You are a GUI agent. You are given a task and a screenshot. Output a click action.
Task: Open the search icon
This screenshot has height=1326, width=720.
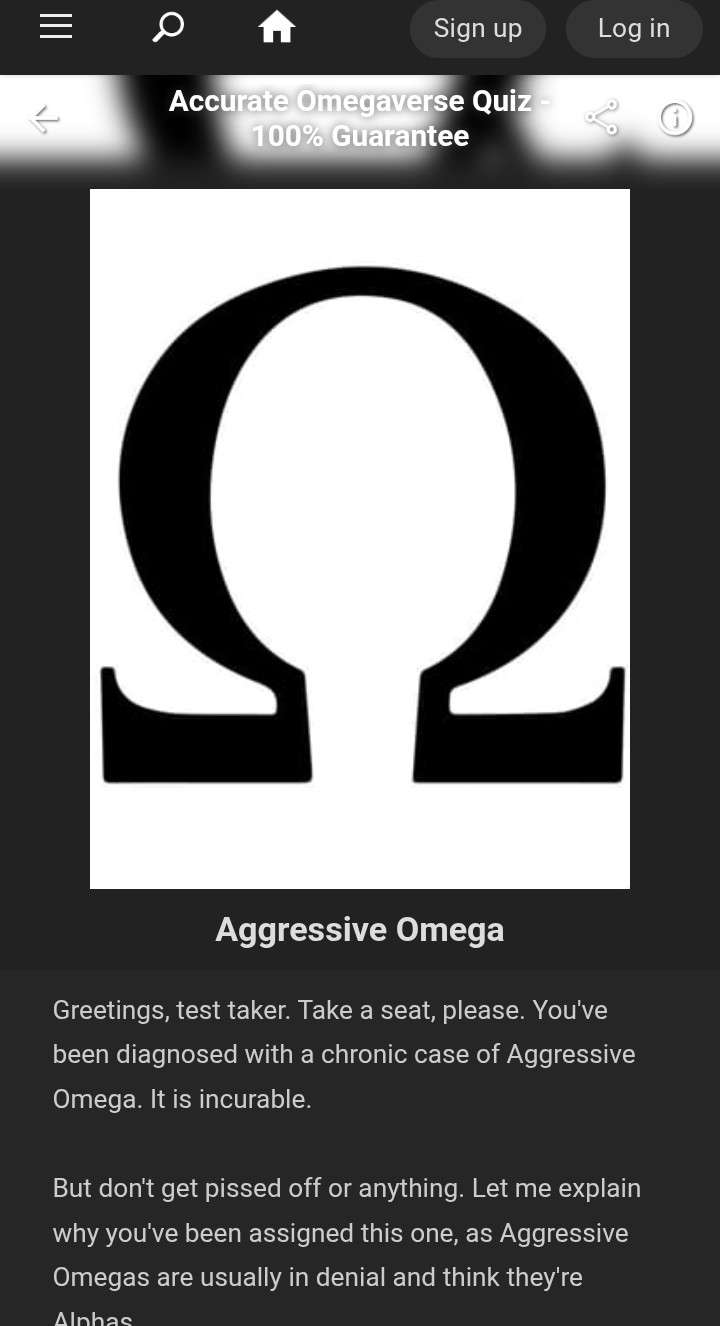(x=168, y=28)
